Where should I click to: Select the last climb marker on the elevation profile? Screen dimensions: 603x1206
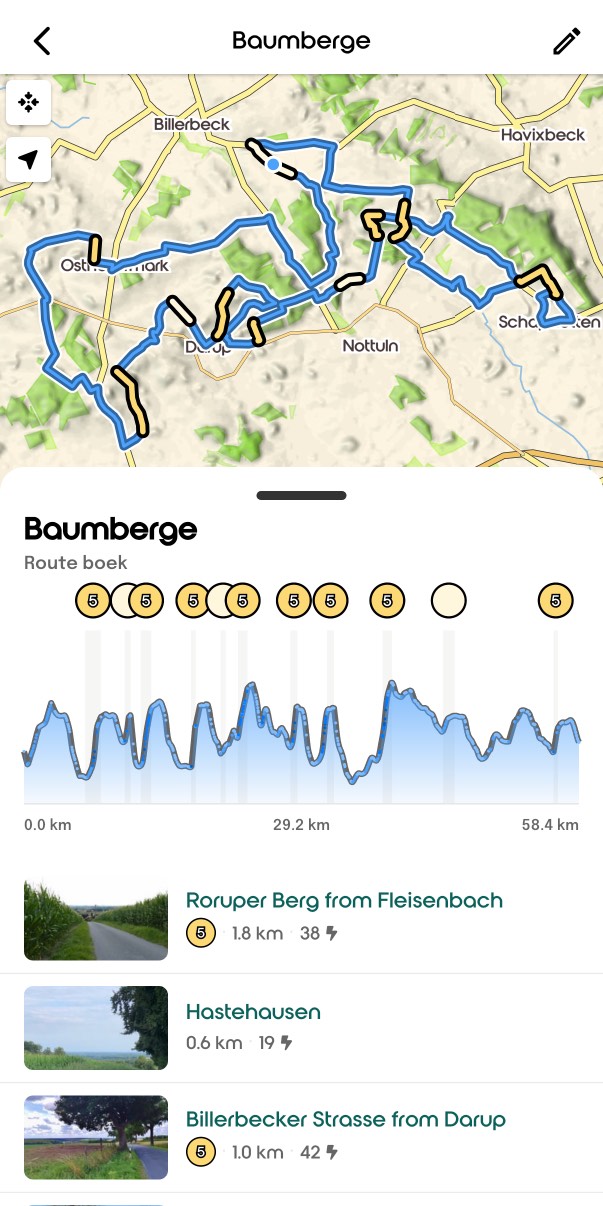coord(556,601)
